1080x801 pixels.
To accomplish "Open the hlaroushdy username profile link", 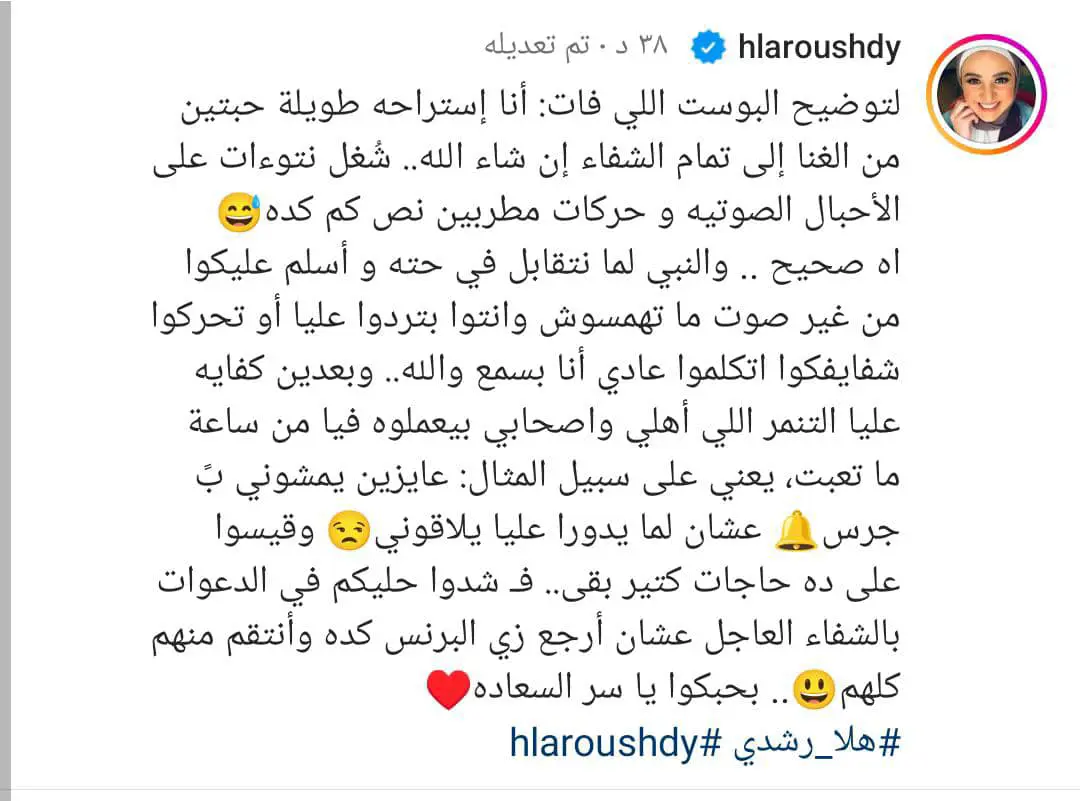I will 818,48.
